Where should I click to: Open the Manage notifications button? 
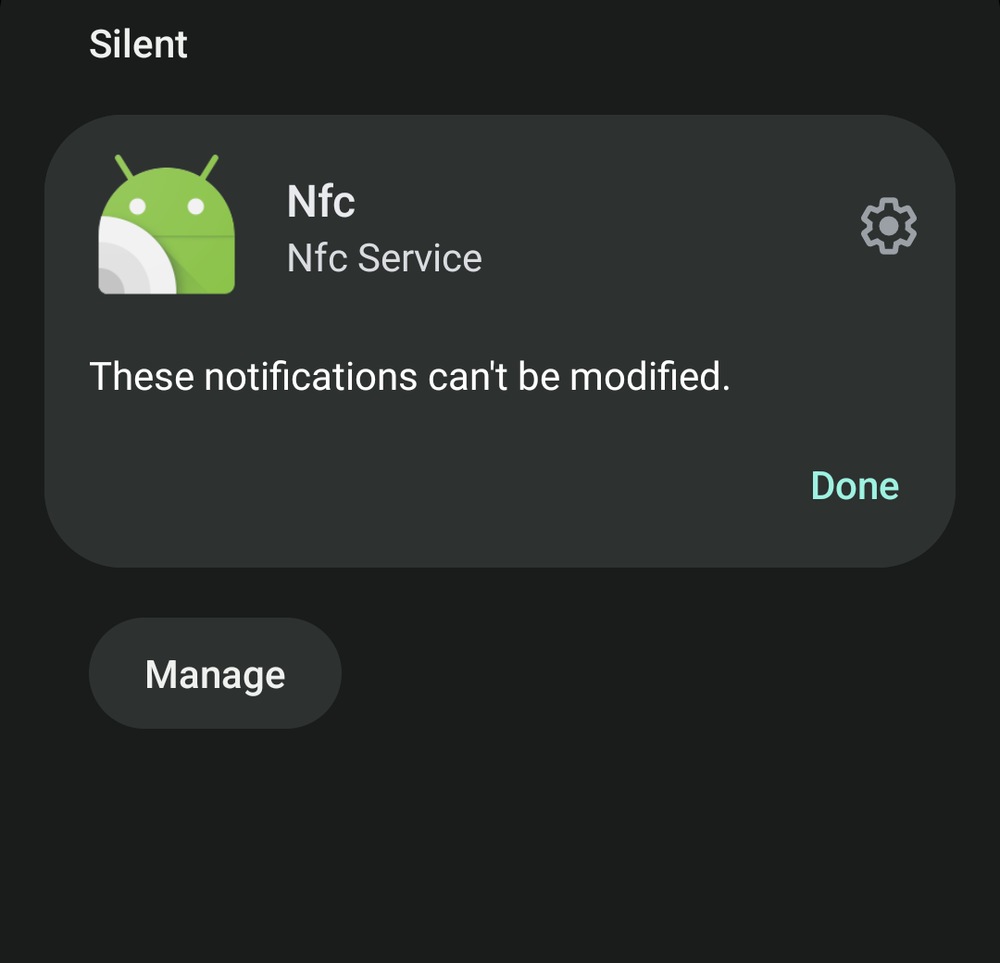coord(215,673)
